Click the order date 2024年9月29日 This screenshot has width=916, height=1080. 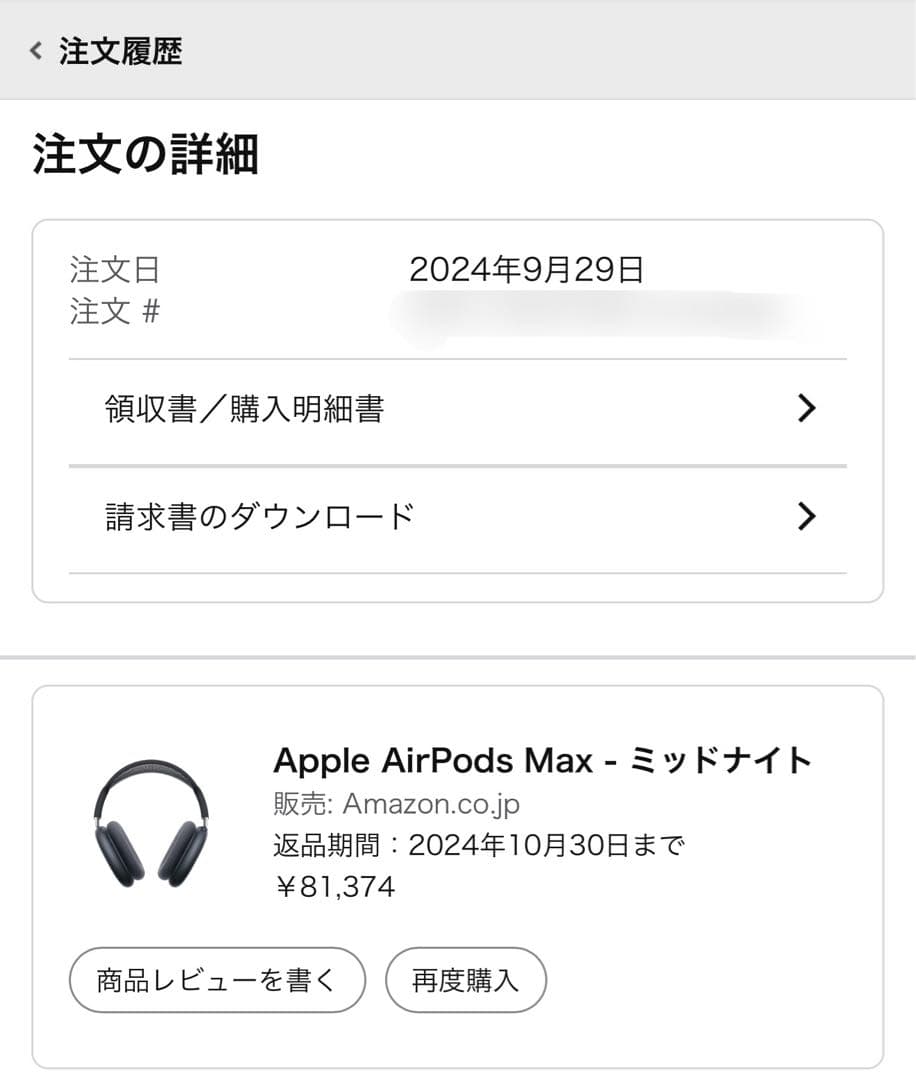527,268
